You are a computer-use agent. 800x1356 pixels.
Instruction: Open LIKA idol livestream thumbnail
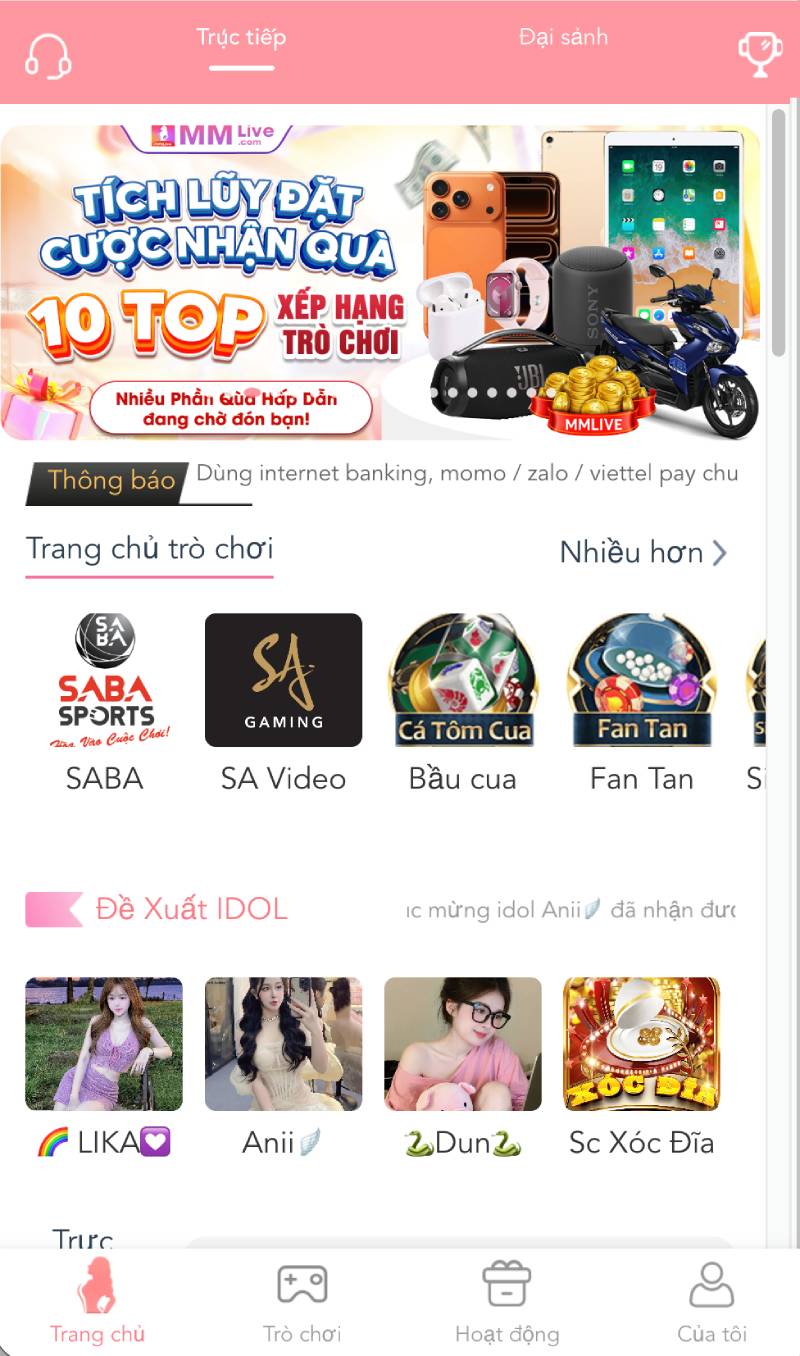click(104, 1043)
